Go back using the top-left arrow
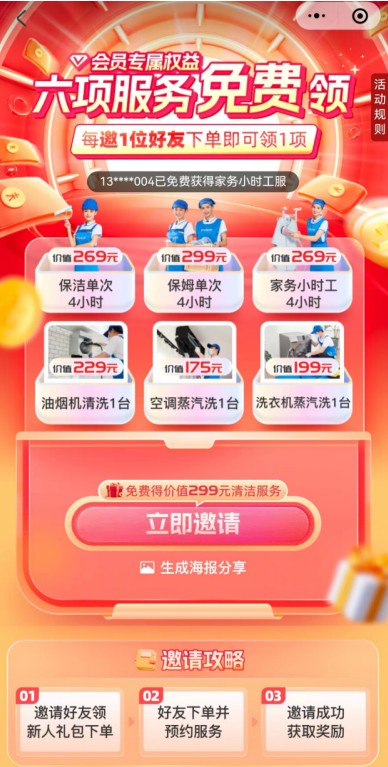Viewport: 388px width, 767px height. 22,17
